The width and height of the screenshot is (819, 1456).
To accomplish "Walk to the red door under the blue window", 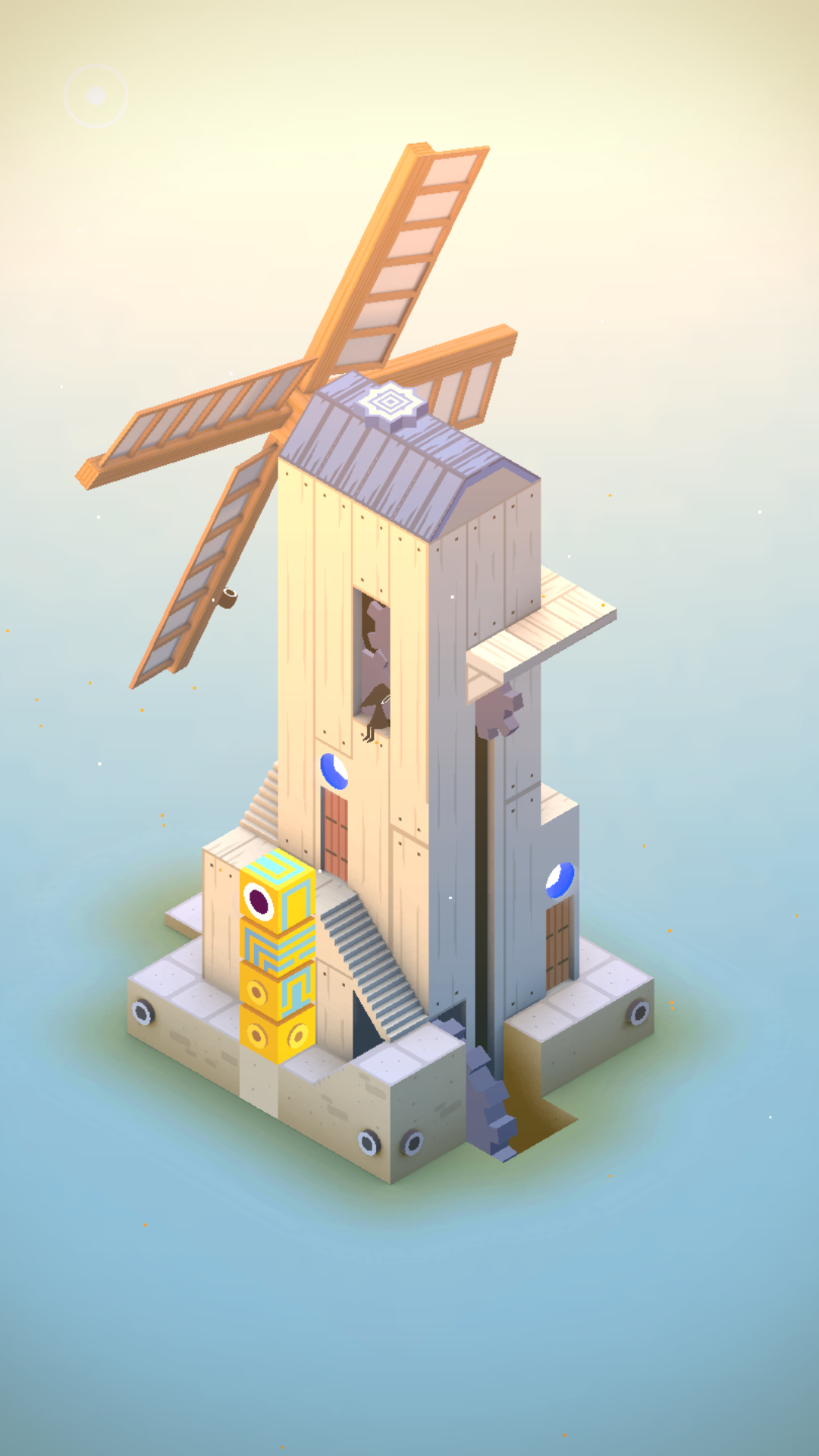I will [x=334, y=833].
